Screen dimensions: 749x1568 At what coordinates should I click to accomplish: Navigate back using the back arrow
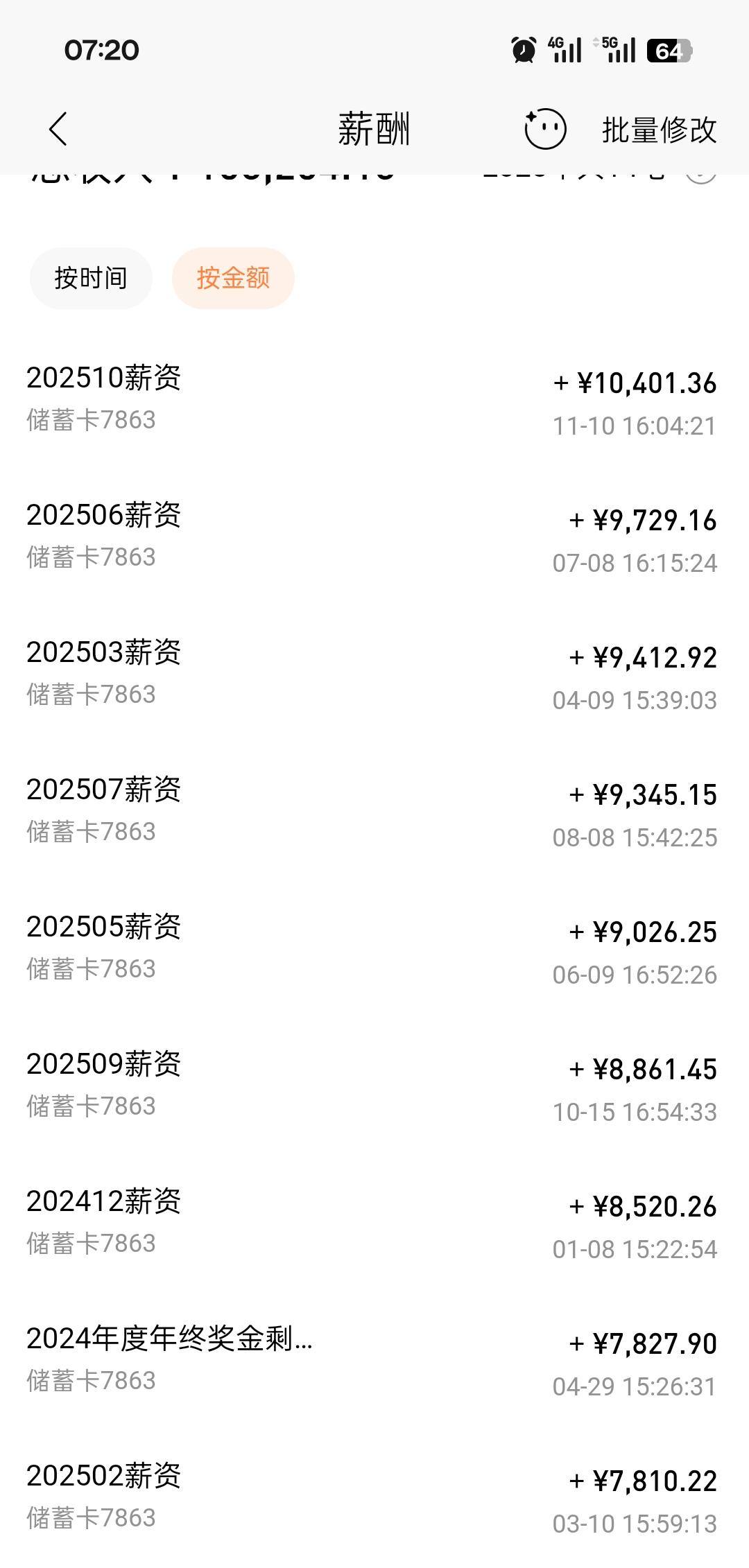(58, 128)
